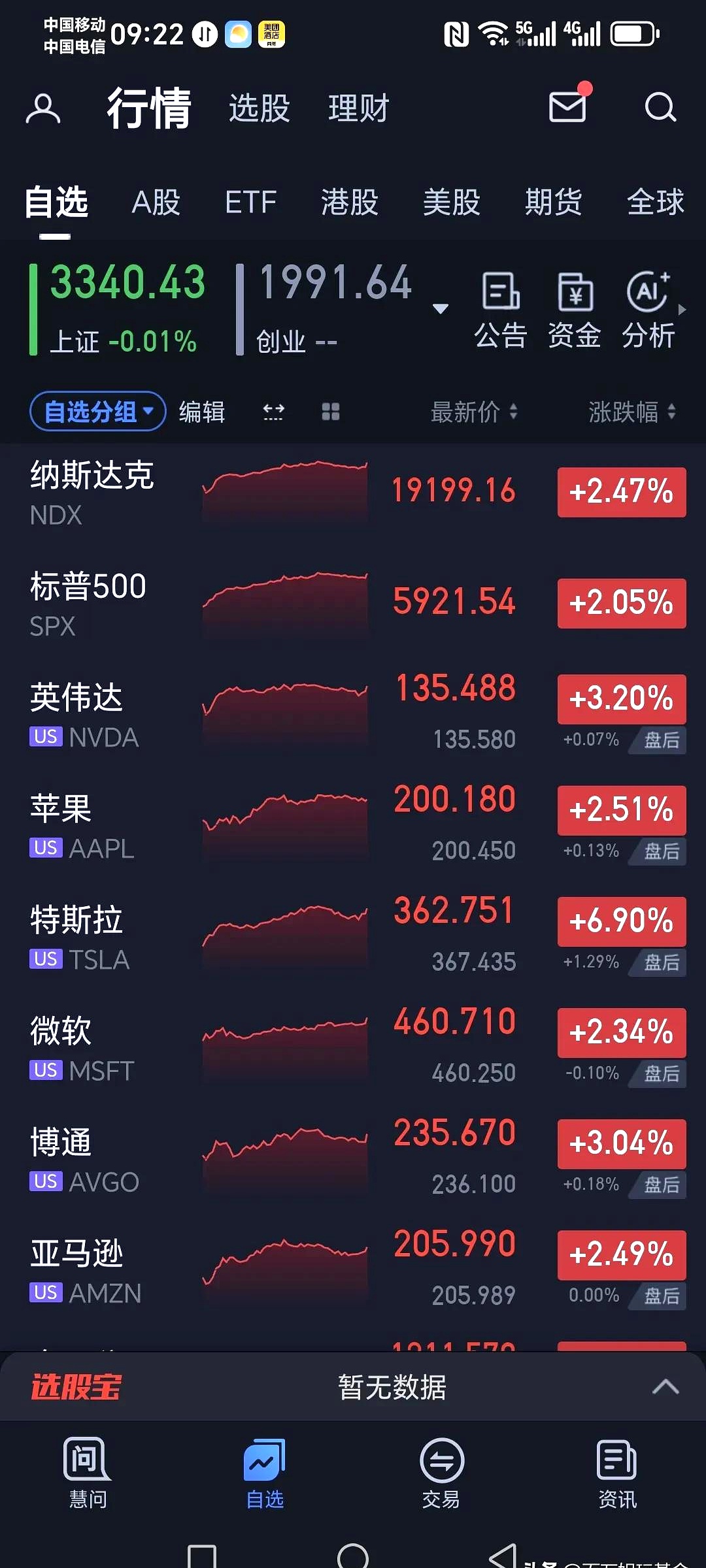Open the user profile avatar
Screen dimensions: 706x1568
click(43, 108)
